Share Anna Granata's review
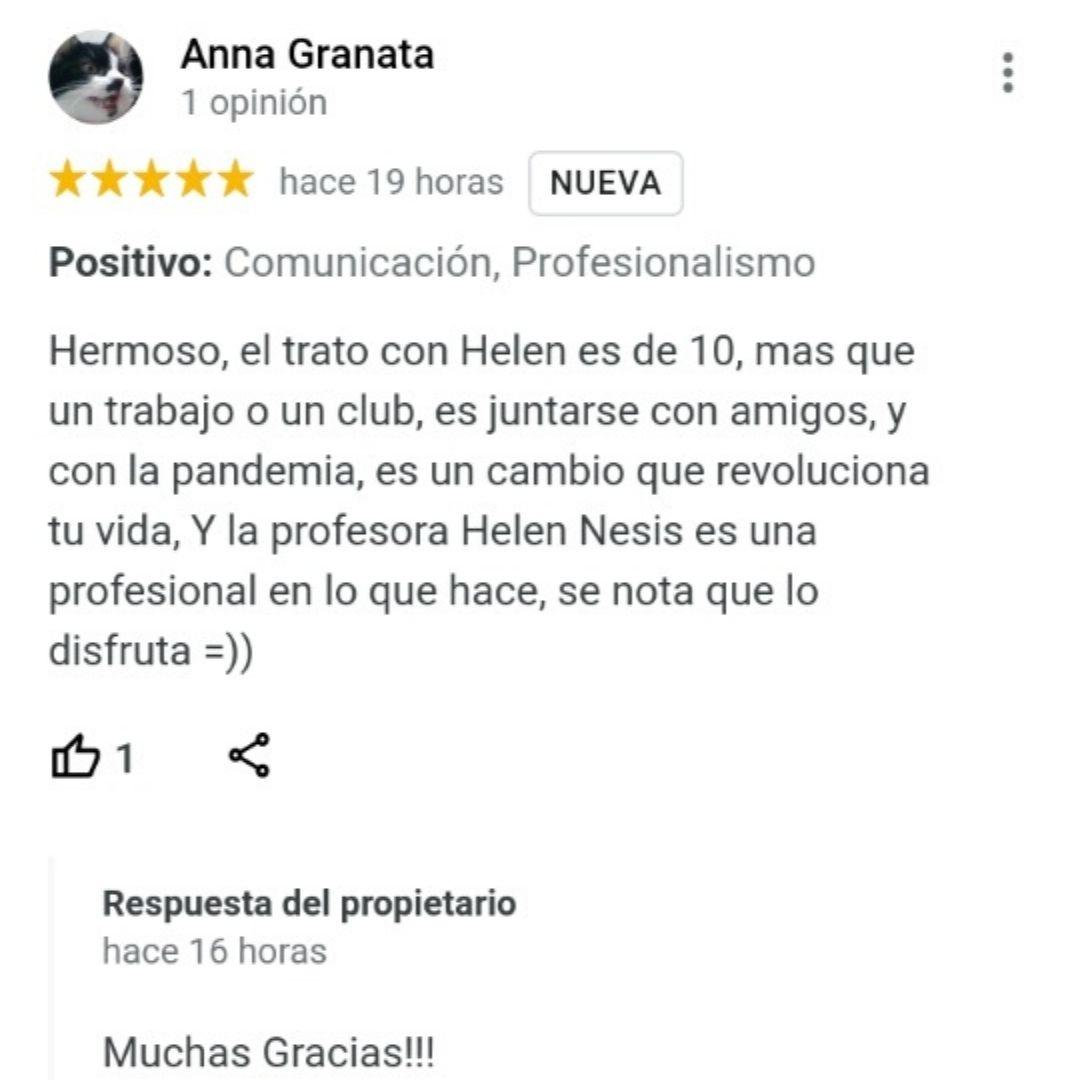This screenshot has width=1080, height=1080. click(x=249, y=756)
